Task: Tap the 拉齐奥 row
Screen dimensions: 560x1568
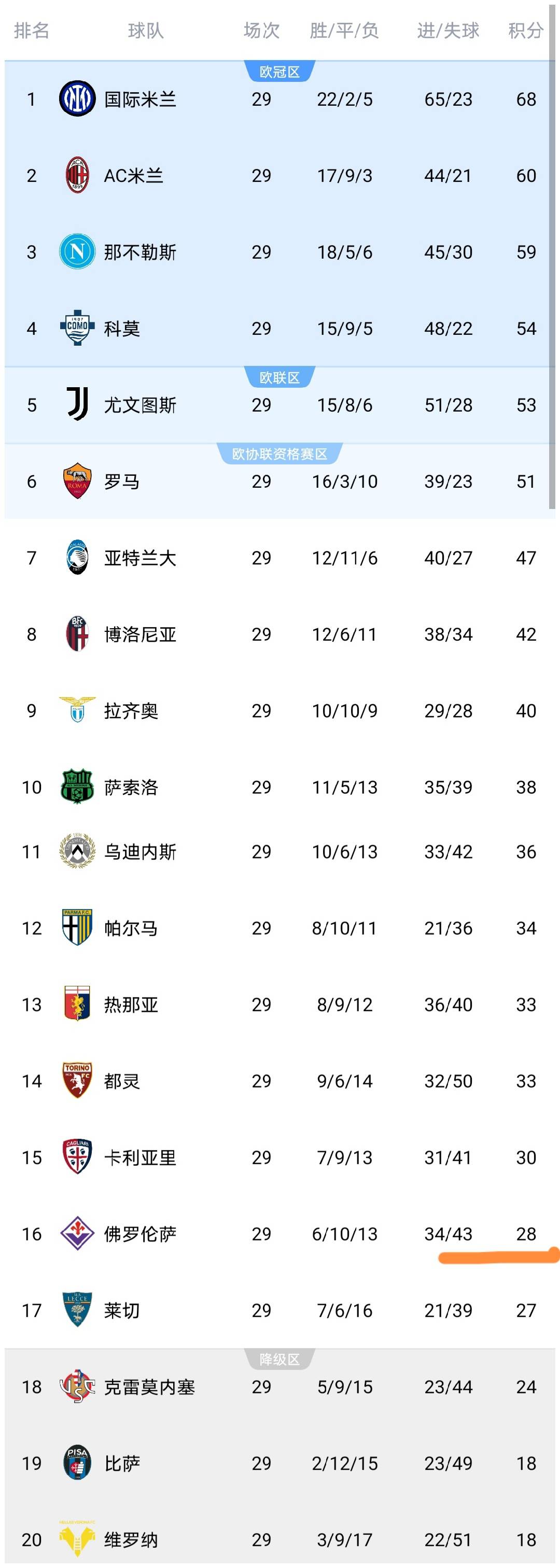Action: coord(131,711)
